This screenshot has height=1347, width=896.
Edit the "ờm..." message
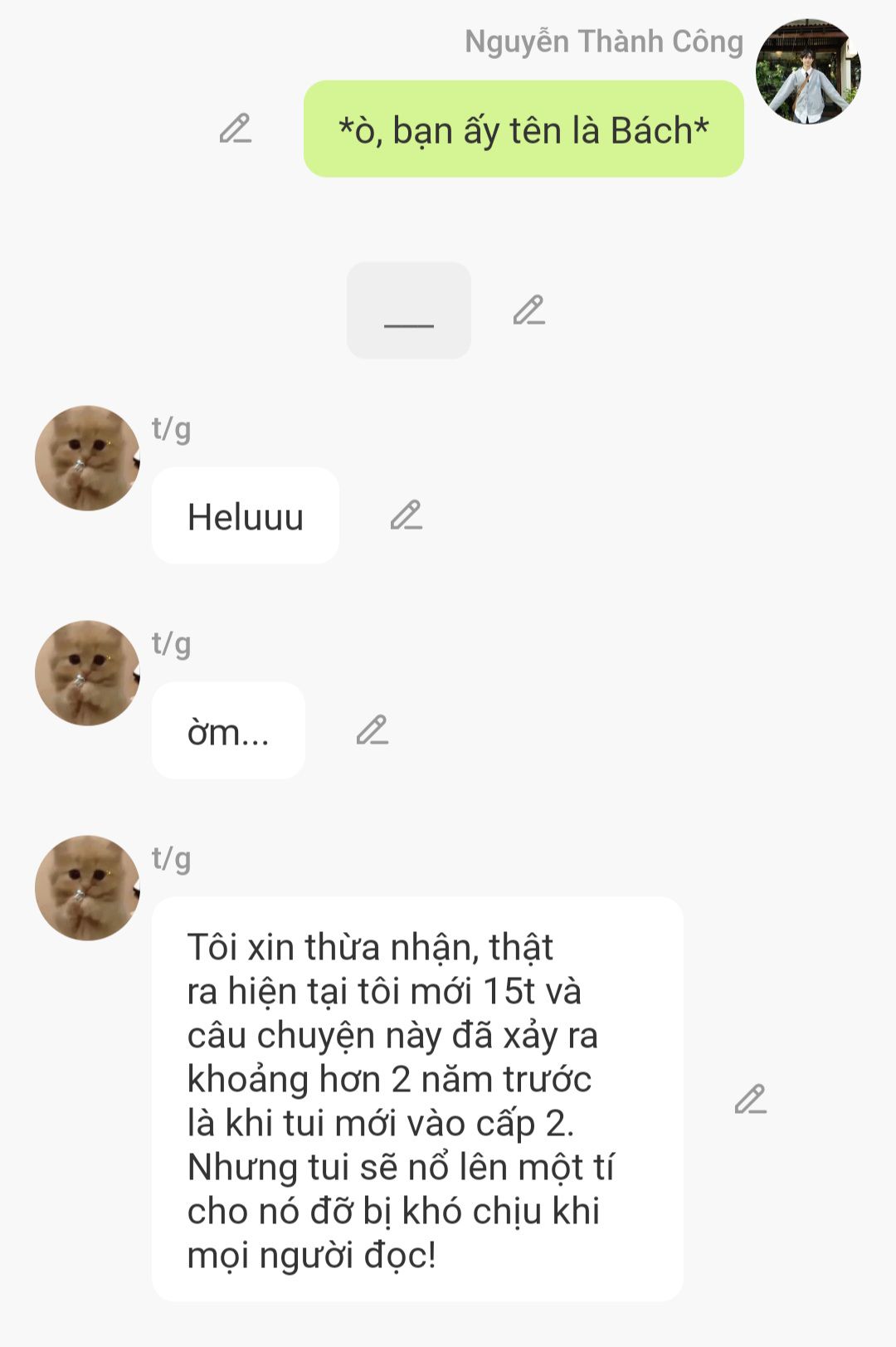[x=372, y=730]
